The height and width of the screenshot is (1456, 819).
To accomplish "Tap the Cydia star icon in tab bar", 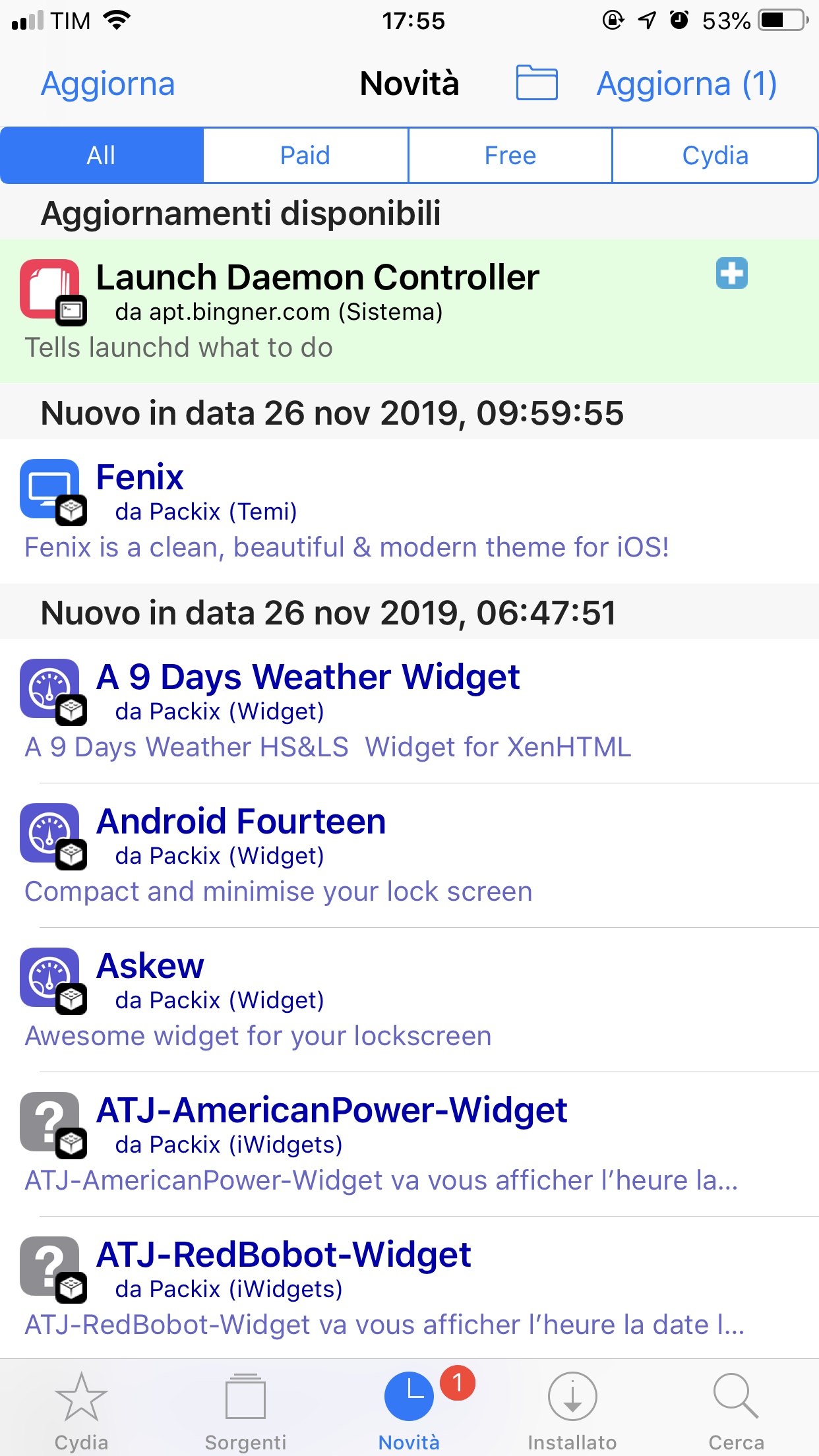I will point(80,1397).
